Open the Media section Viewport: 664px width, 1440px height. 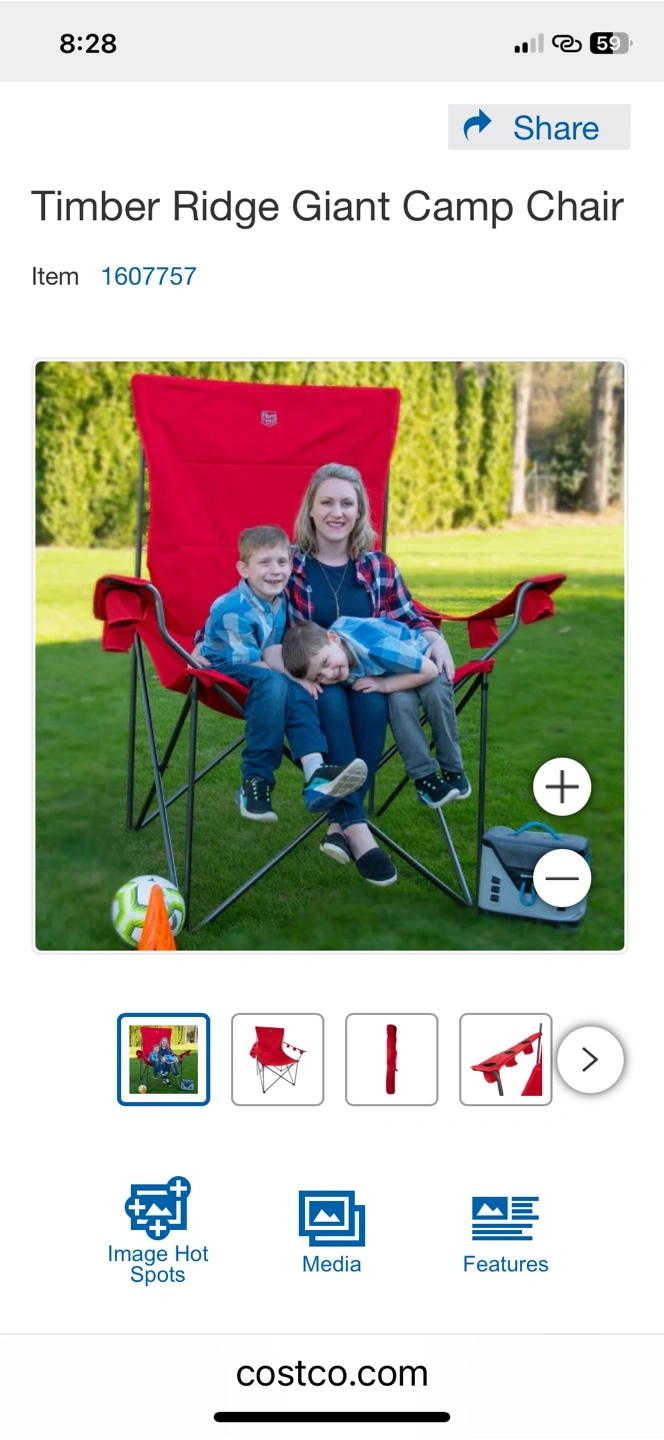click(331, 1231)
